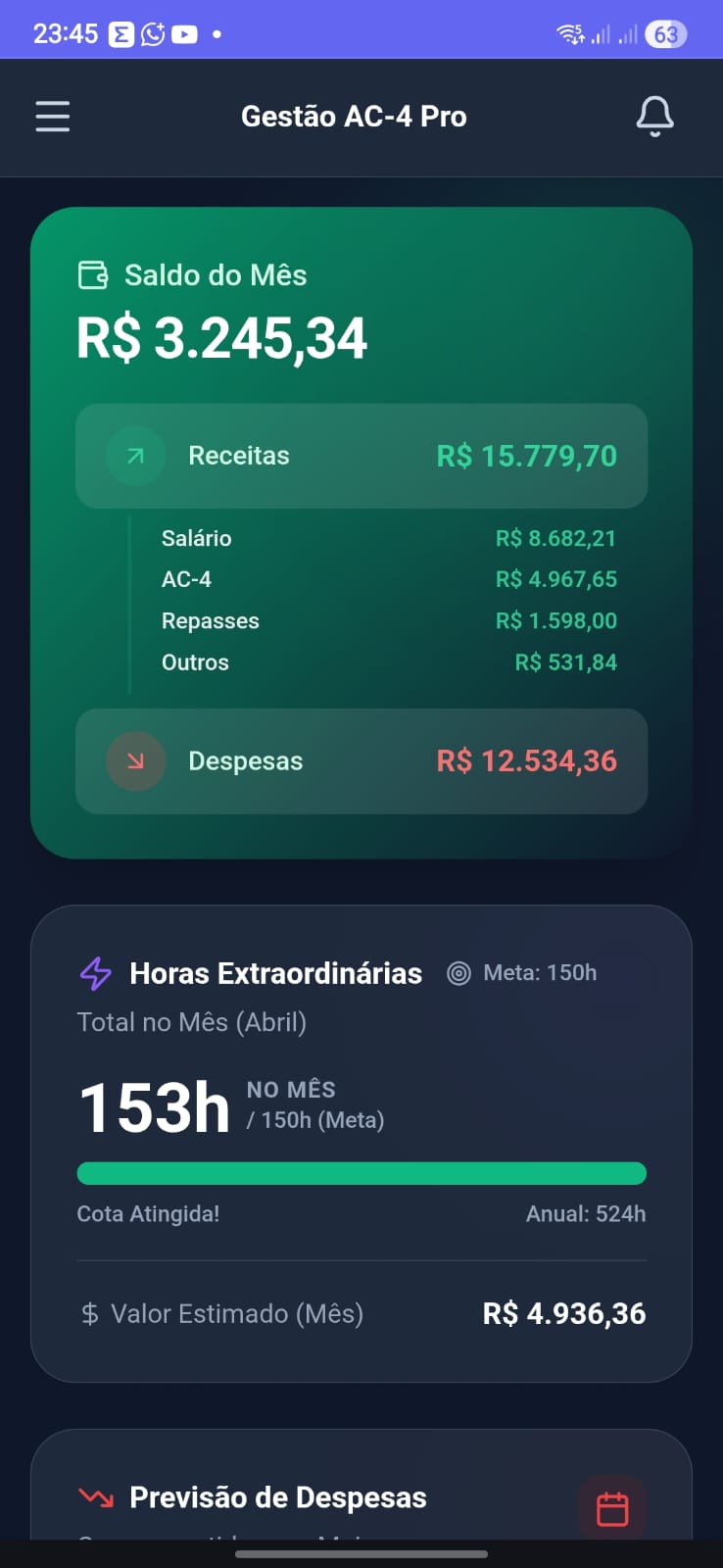Click the Cota Atingida! label

(148, 1213)
